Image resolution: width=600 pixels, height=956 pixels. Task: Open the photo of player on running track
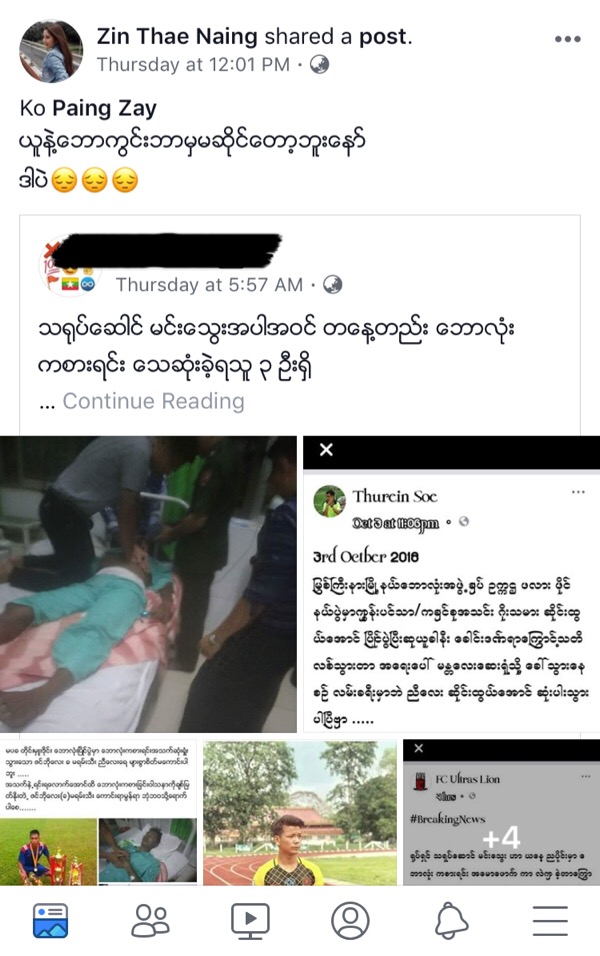299,812
